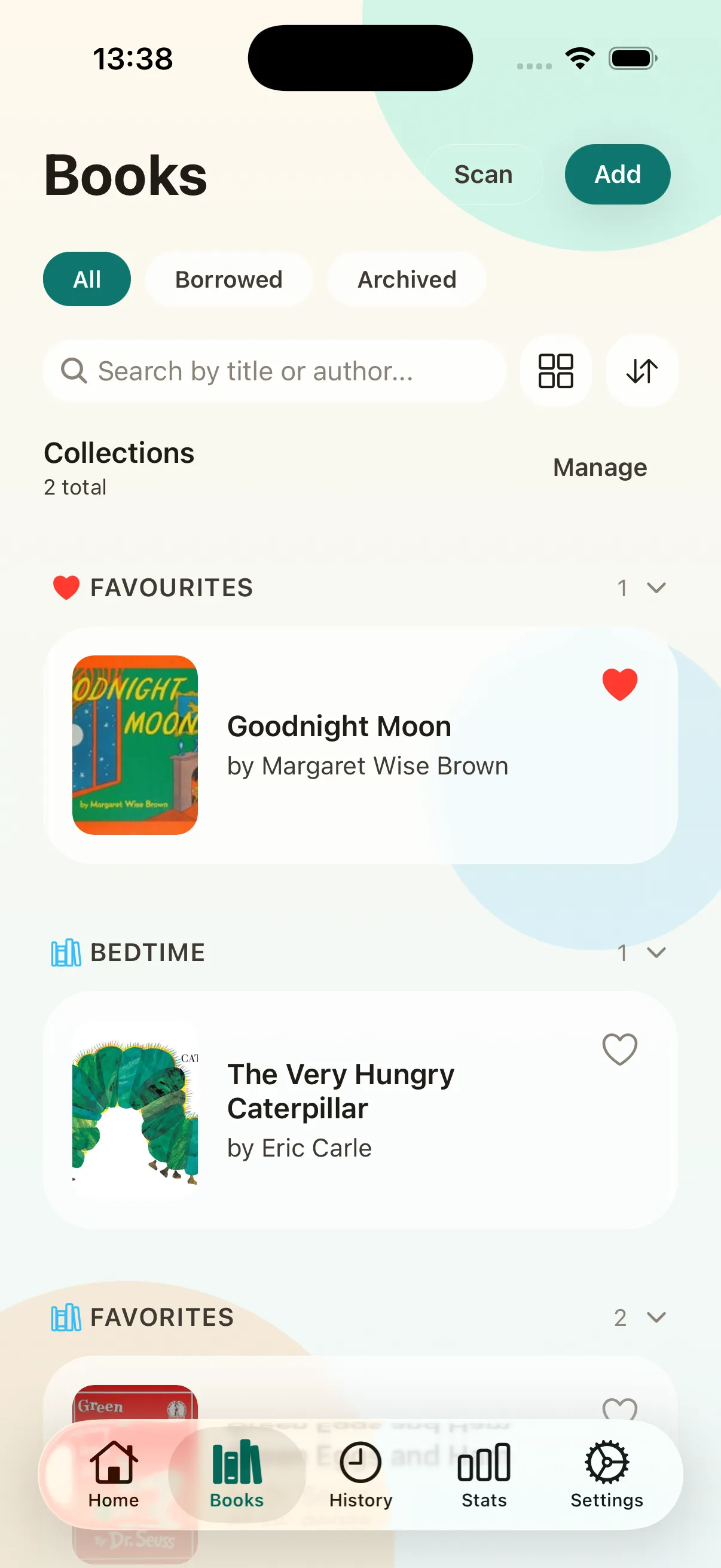721x1568 pixels.
Task: Favourite The Very Hungry Caterpillar
Action: pyautogui.click(x=619, y=1048)
